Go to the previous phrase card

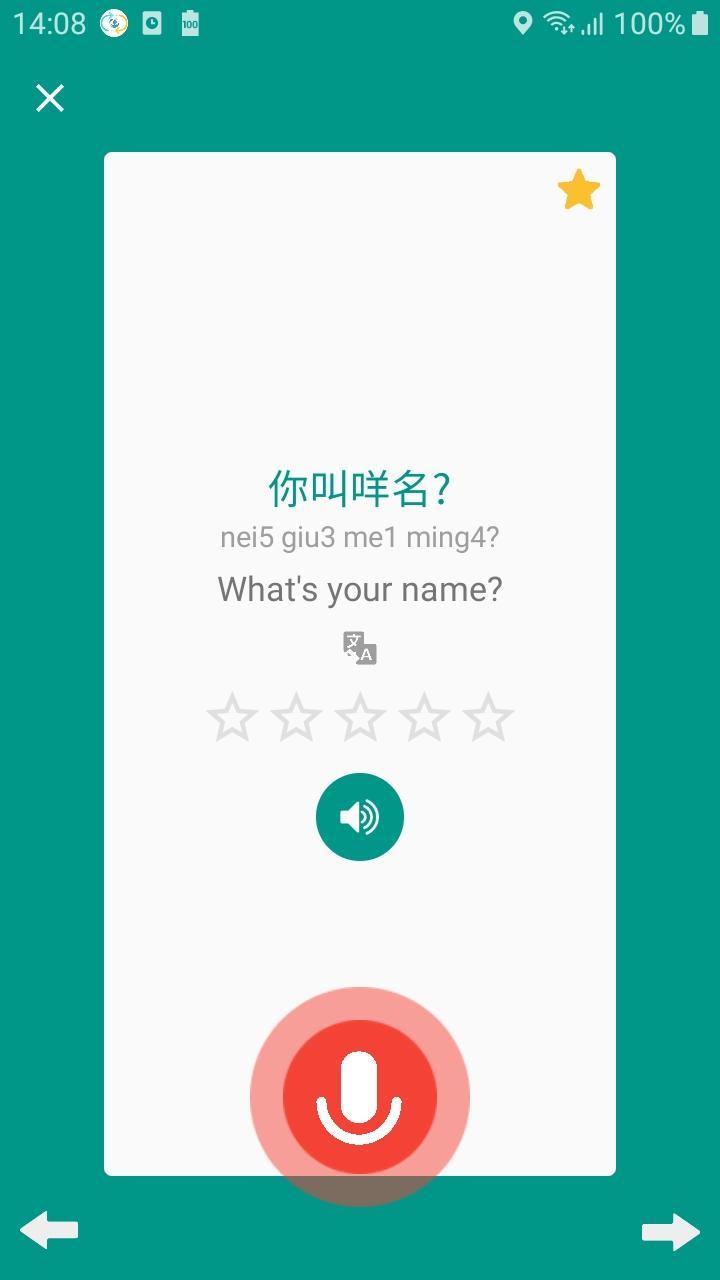49,1230
